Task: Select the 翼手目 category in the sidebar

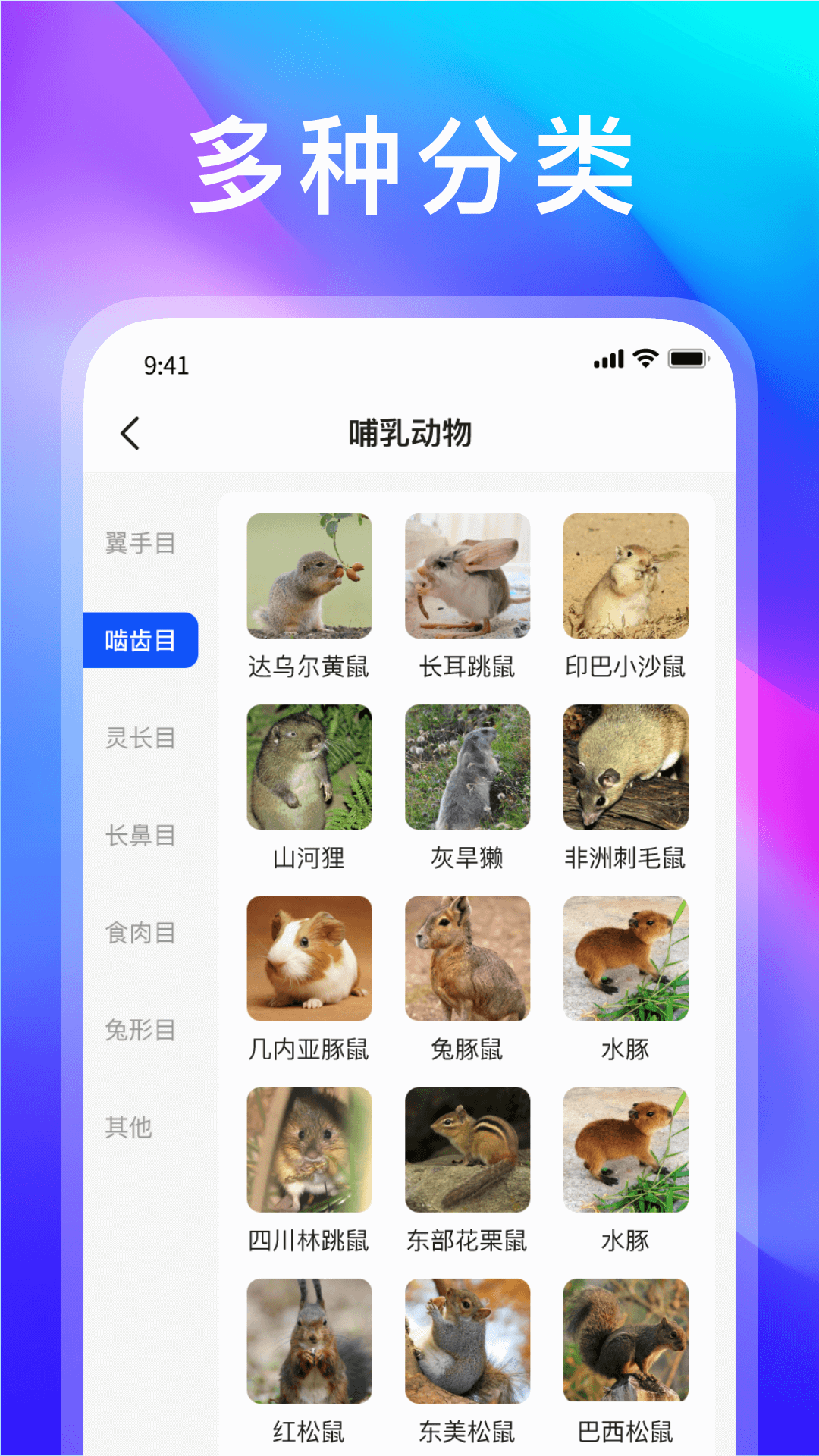Action: click(140, 543)
